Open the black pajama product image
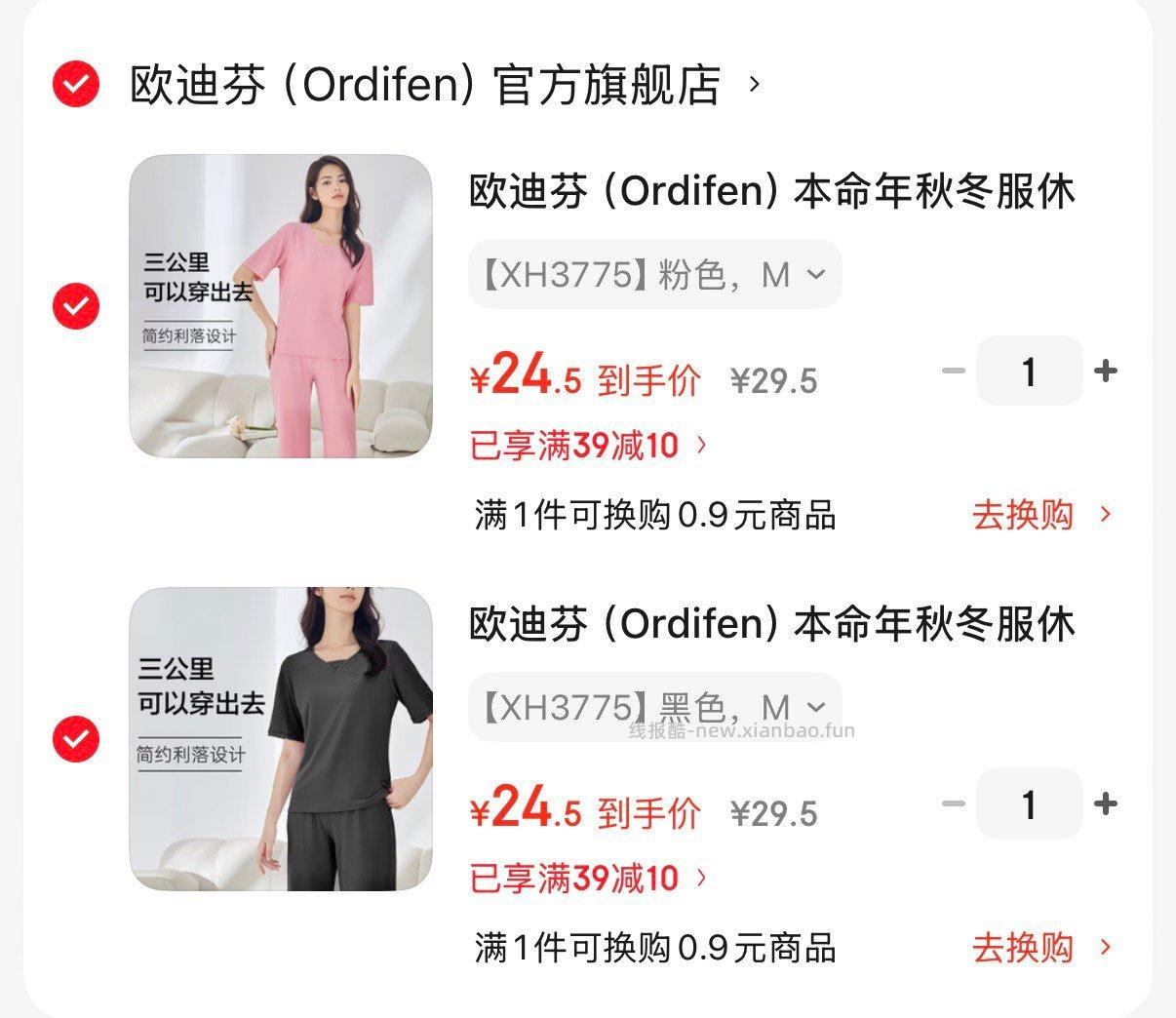The width and height of the screenshot is (1176, 1018). [281, 738]
